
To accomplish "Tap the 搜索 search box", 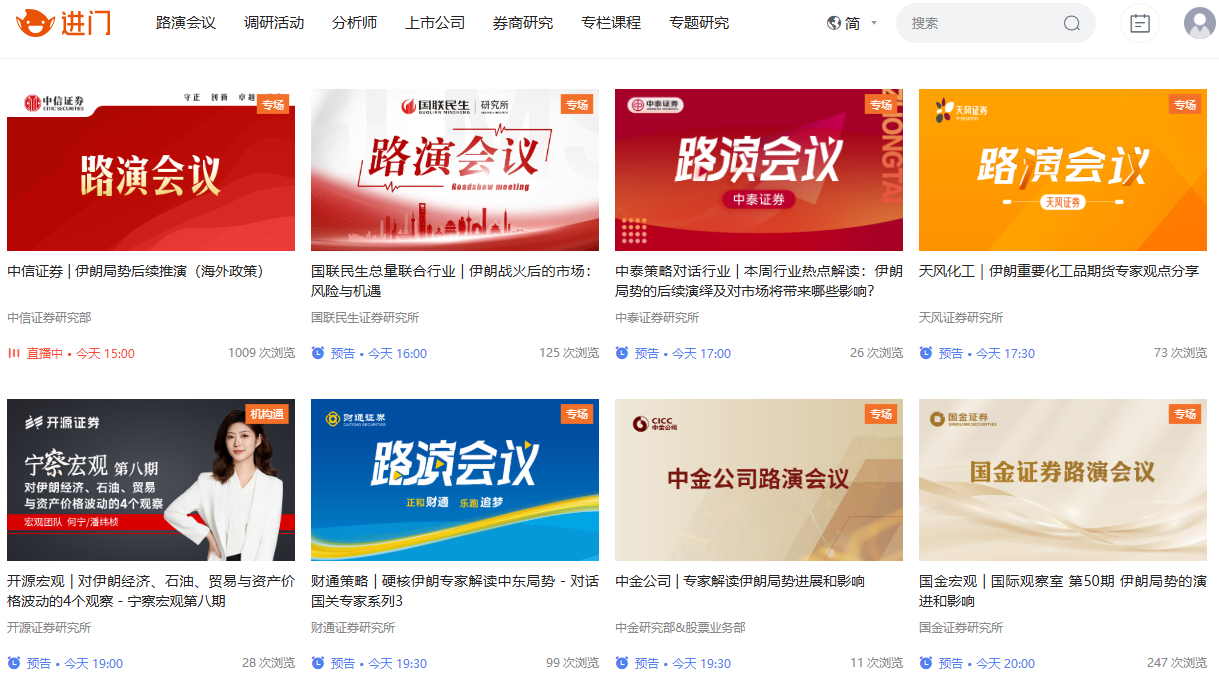I will pos(985,23).
